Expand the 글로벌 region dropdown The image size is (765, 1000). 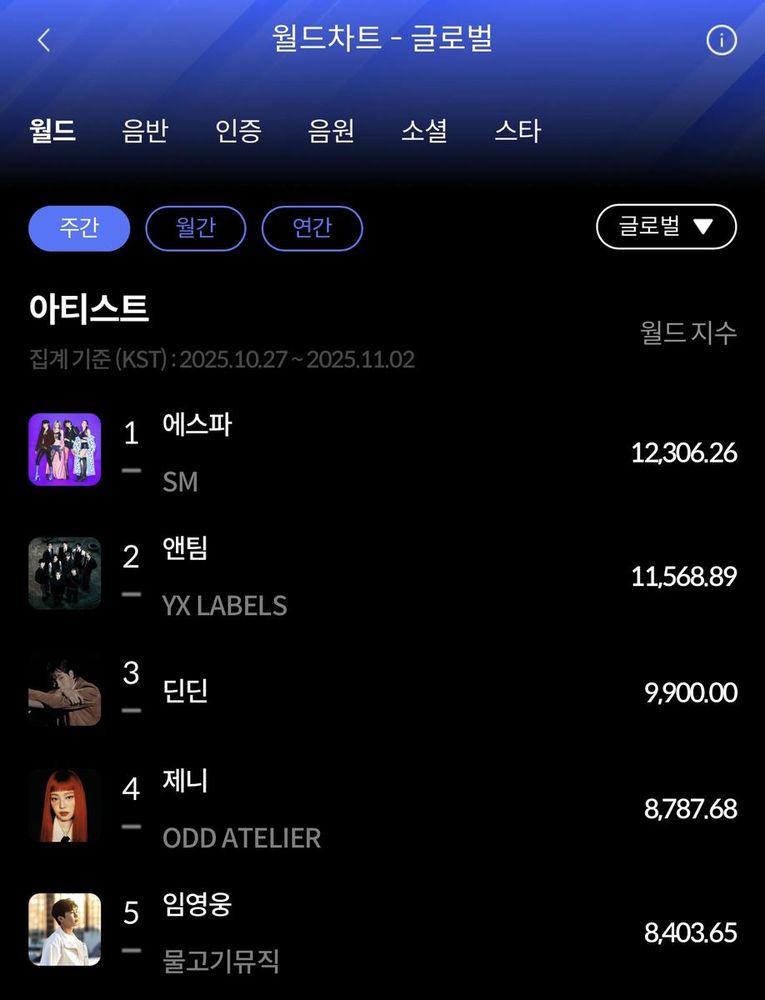coord(666,226)
